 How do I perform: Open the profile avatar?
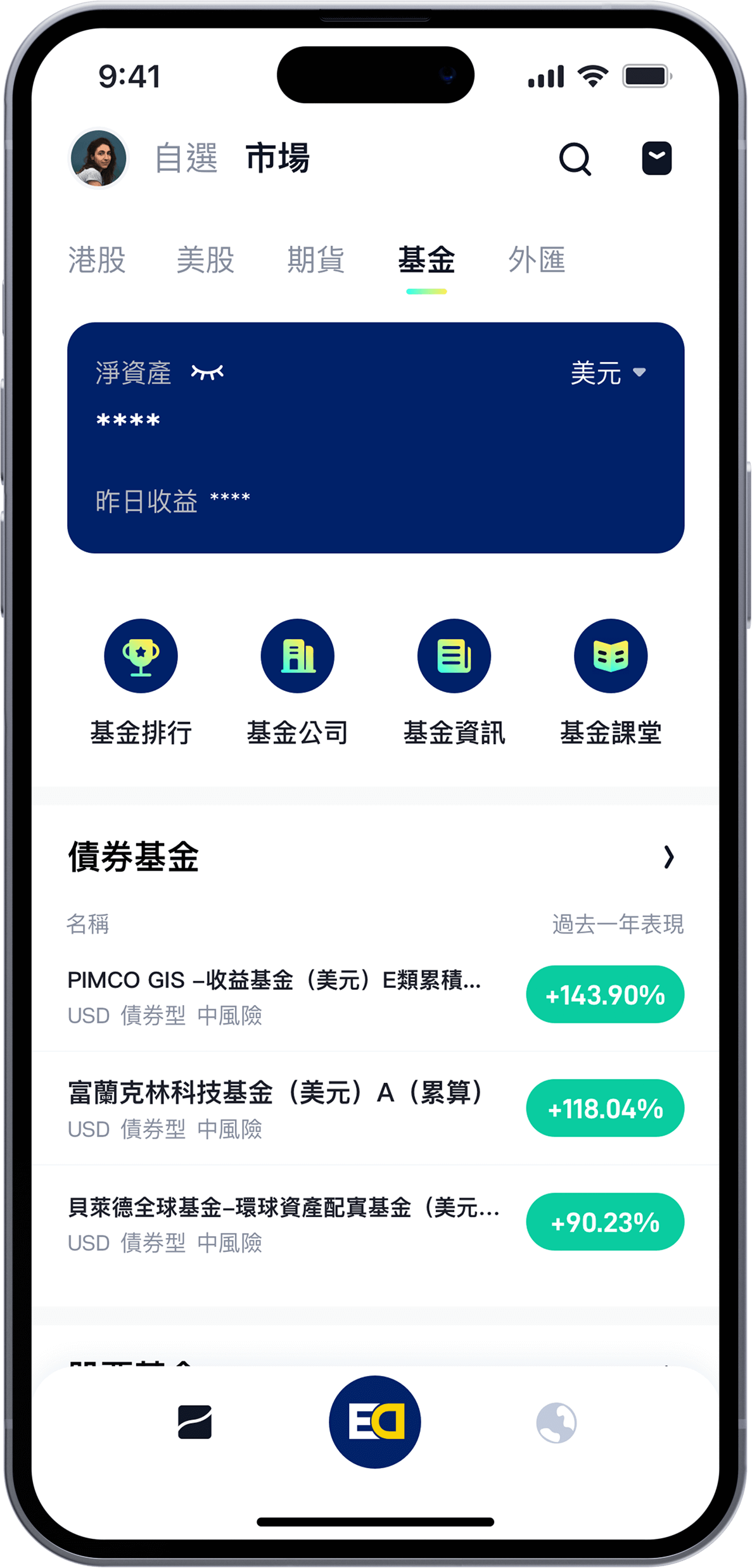coord(98,158)
